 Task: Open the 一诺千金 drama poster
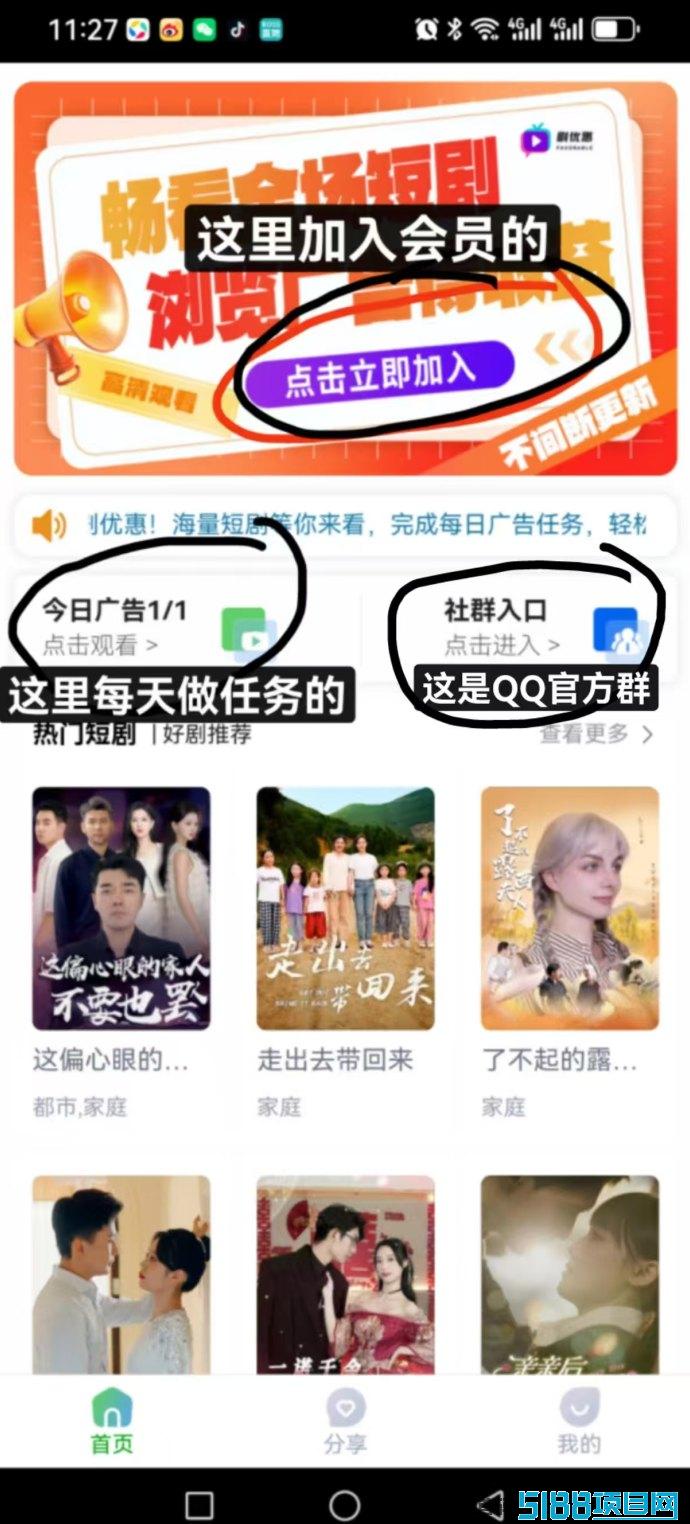click(x=345, y=1274)
